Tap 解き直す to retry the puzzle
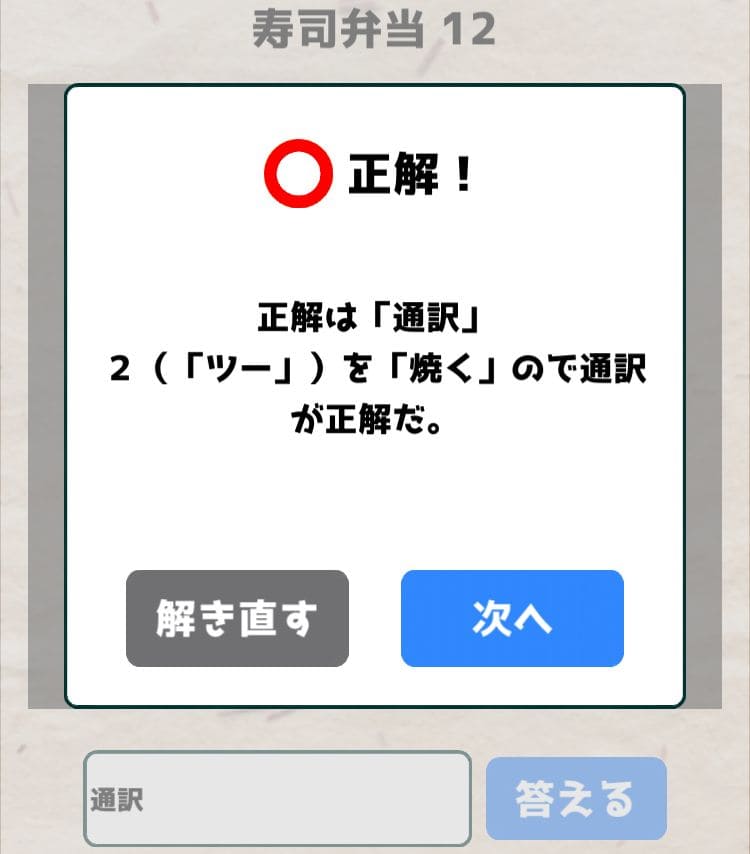This screenshot has width=750, height=854. click(237, 618)
